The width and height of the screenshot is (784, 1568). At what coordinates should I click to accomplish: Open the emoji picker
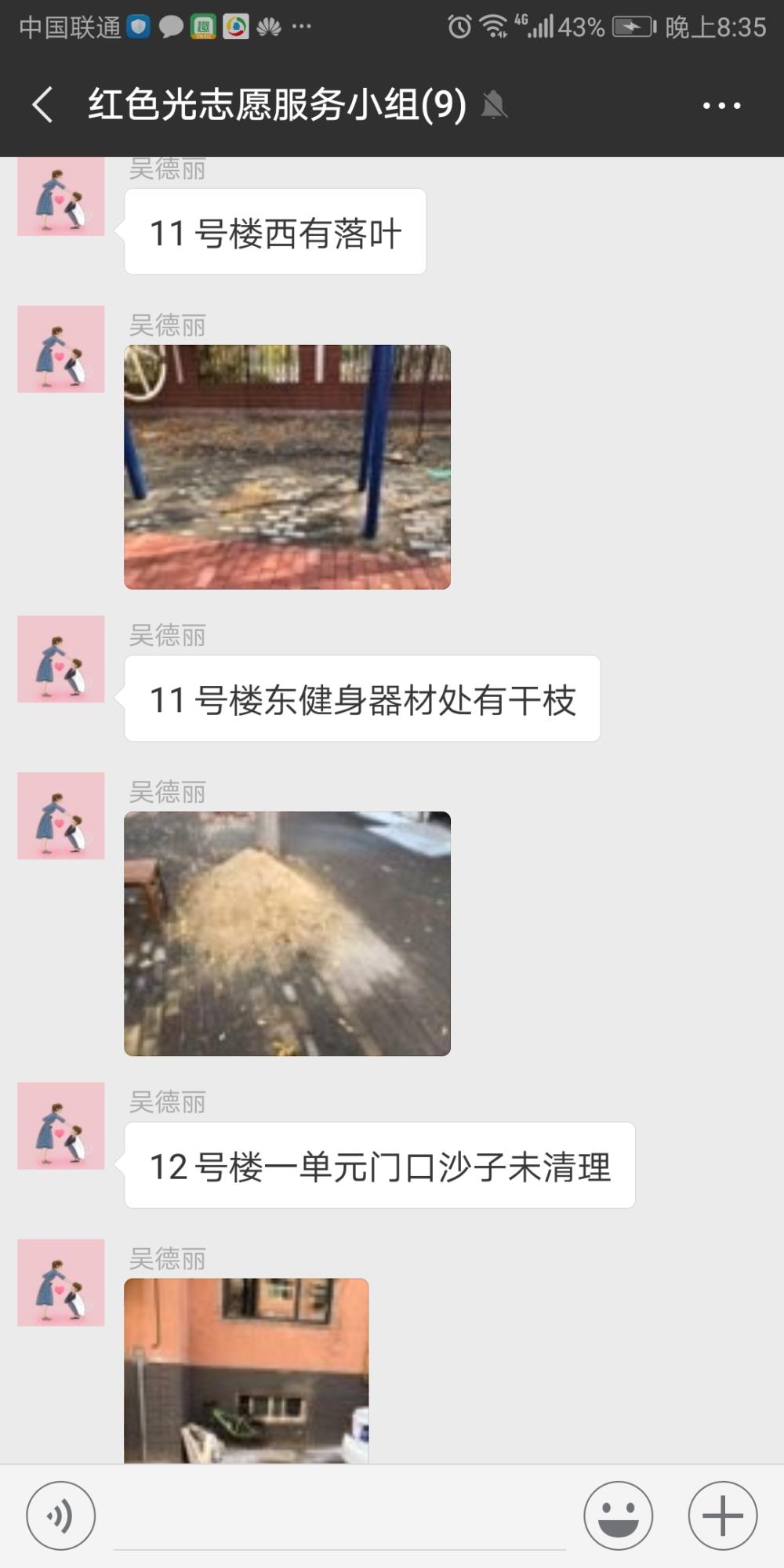pos(619,1515)
